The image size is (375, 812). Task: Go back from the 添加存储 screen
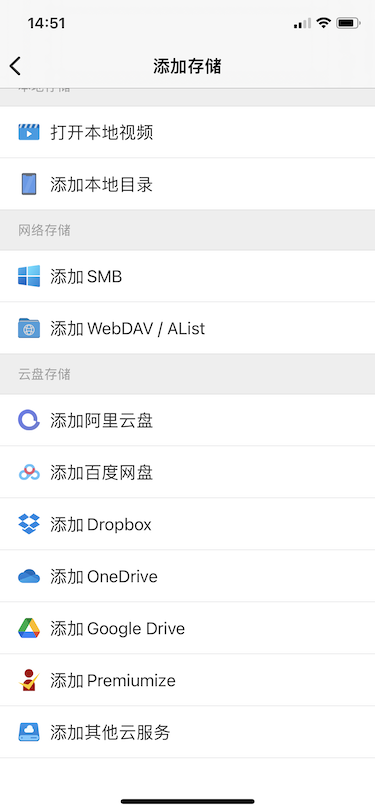click(16, 66)
